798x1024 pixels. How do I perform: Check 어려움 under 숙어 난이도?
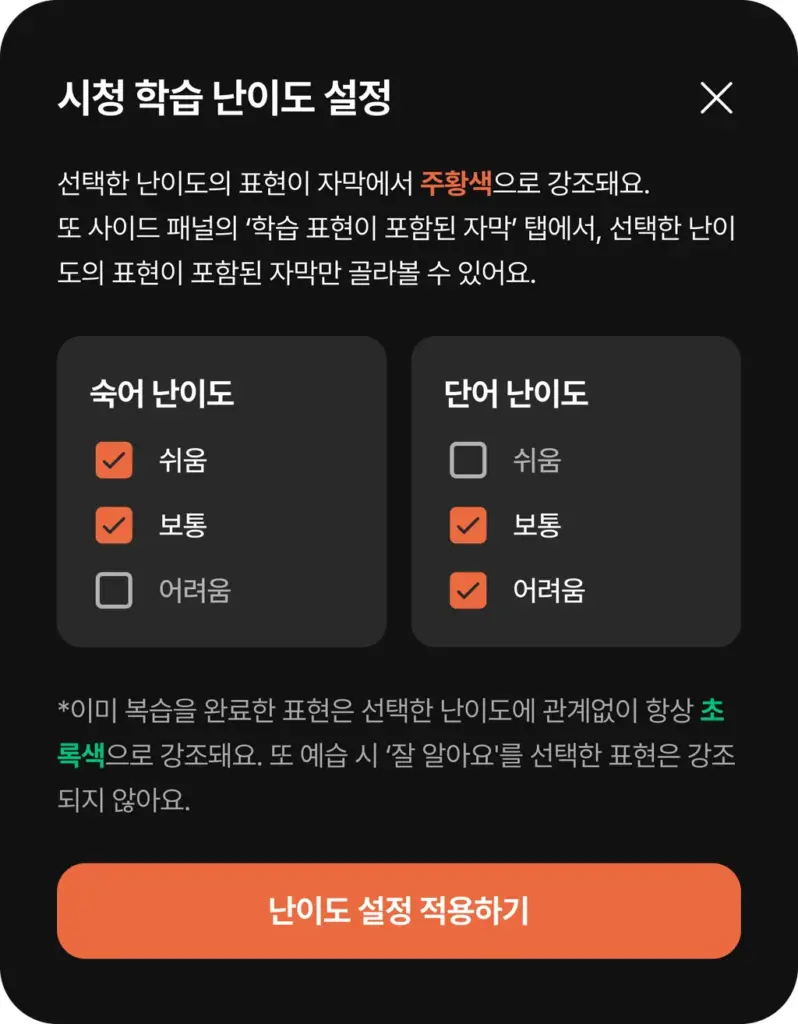(114, 590)
